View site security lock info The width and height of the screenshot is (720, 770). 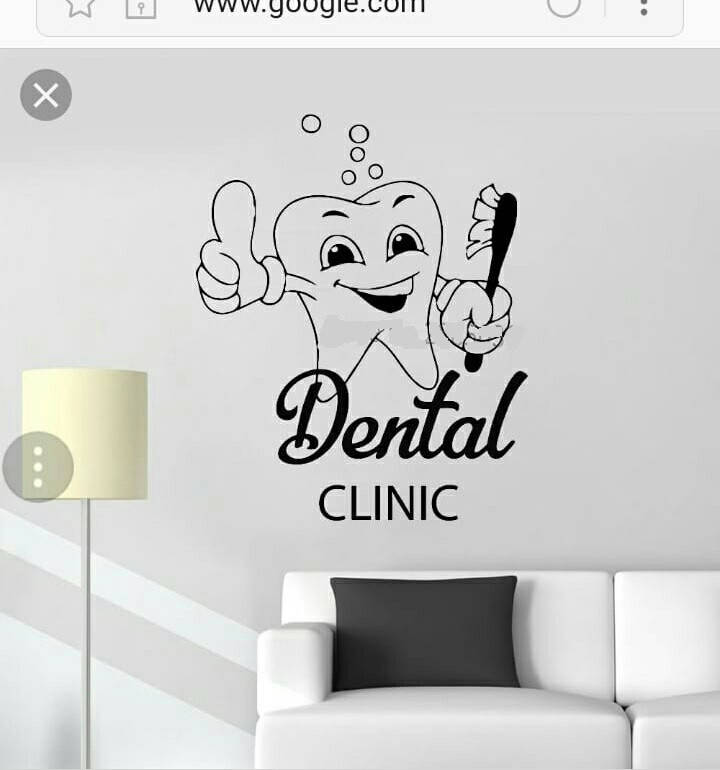pos(141,8)
